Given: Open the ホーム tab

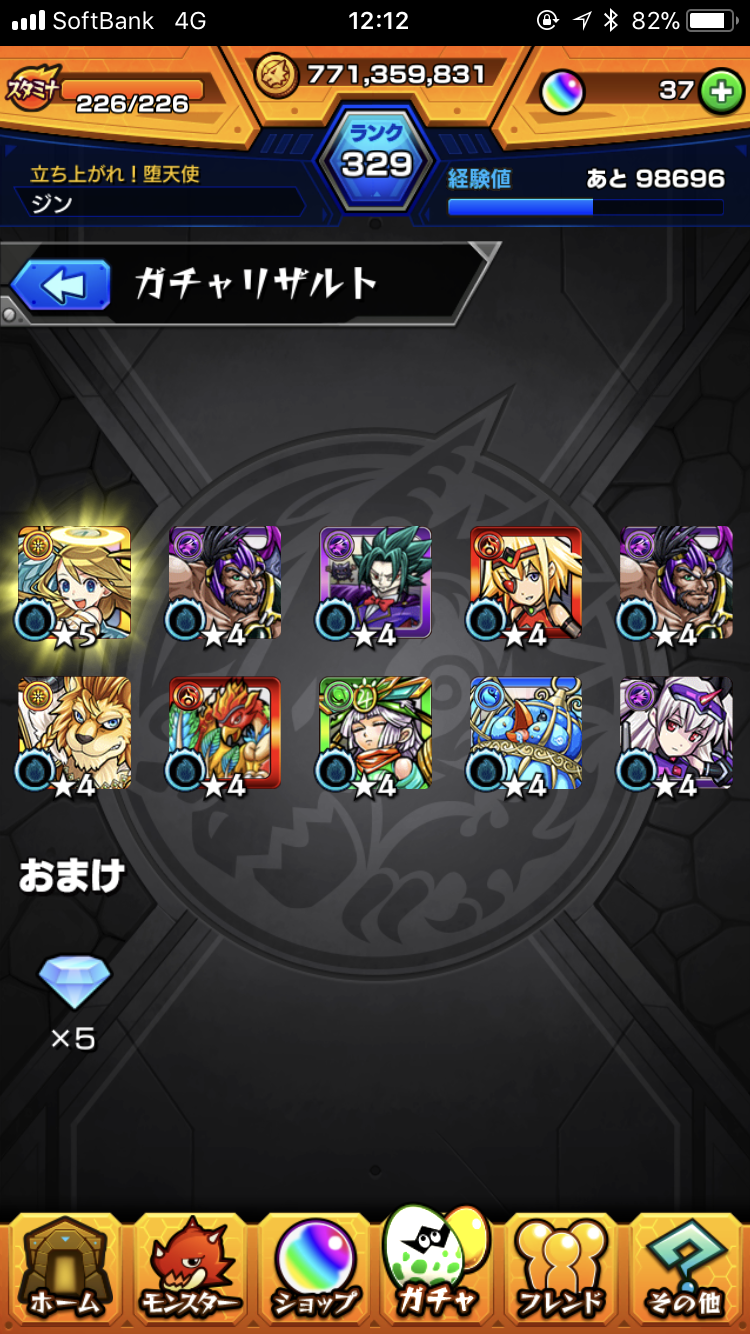Looking at the screenshot, I should (x=64, y=1266).
